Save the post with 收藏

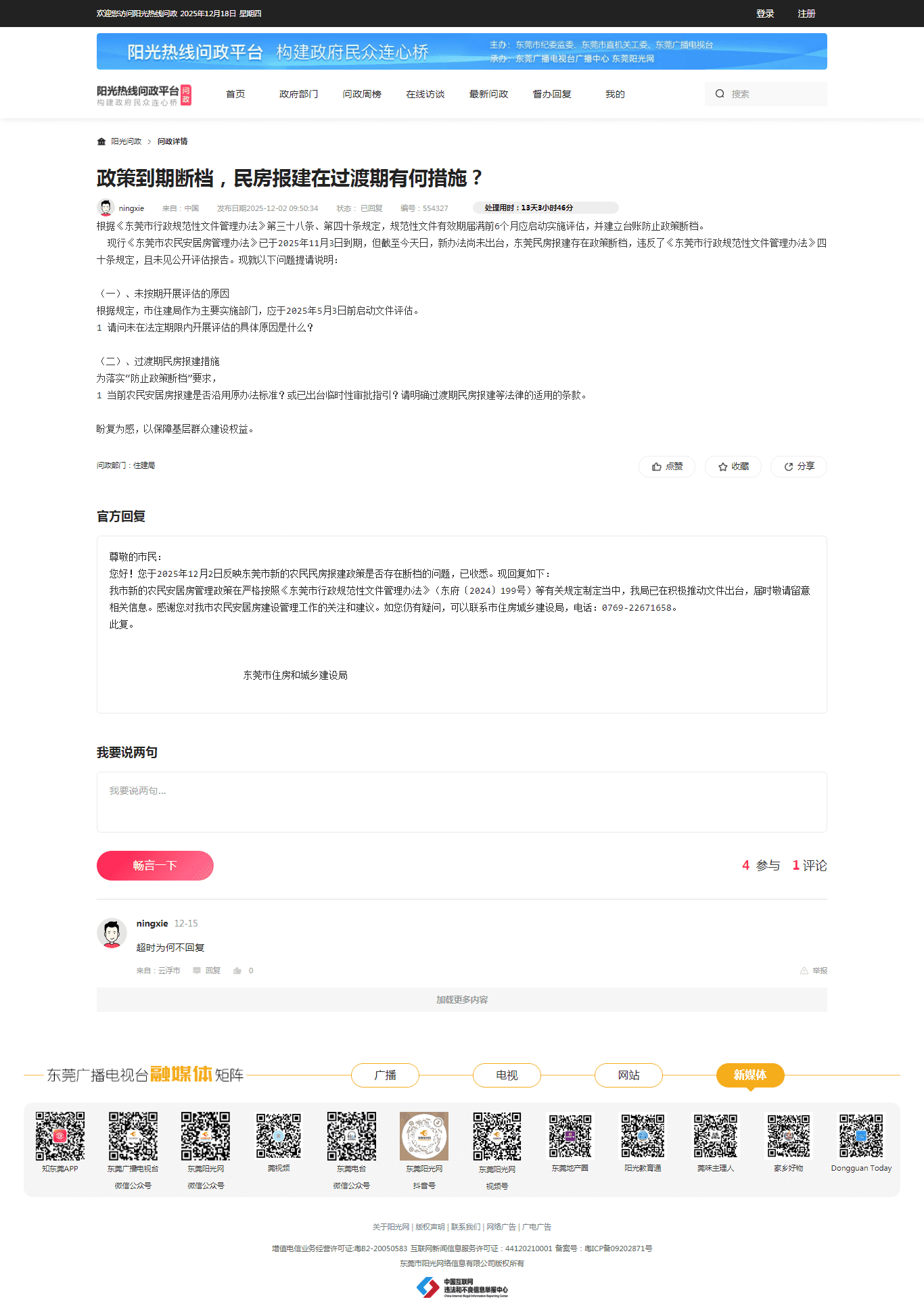tap(733, 467)
